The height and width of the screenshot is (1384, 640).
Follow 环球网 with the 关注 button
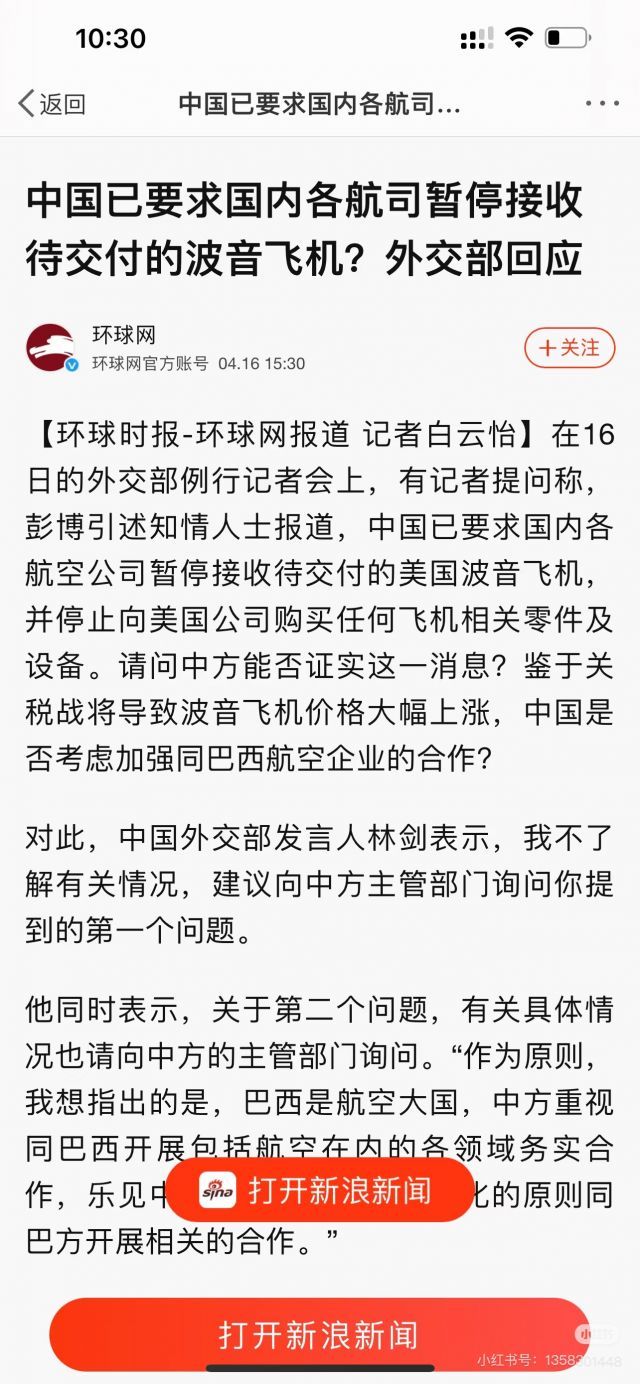click(569, 348)
